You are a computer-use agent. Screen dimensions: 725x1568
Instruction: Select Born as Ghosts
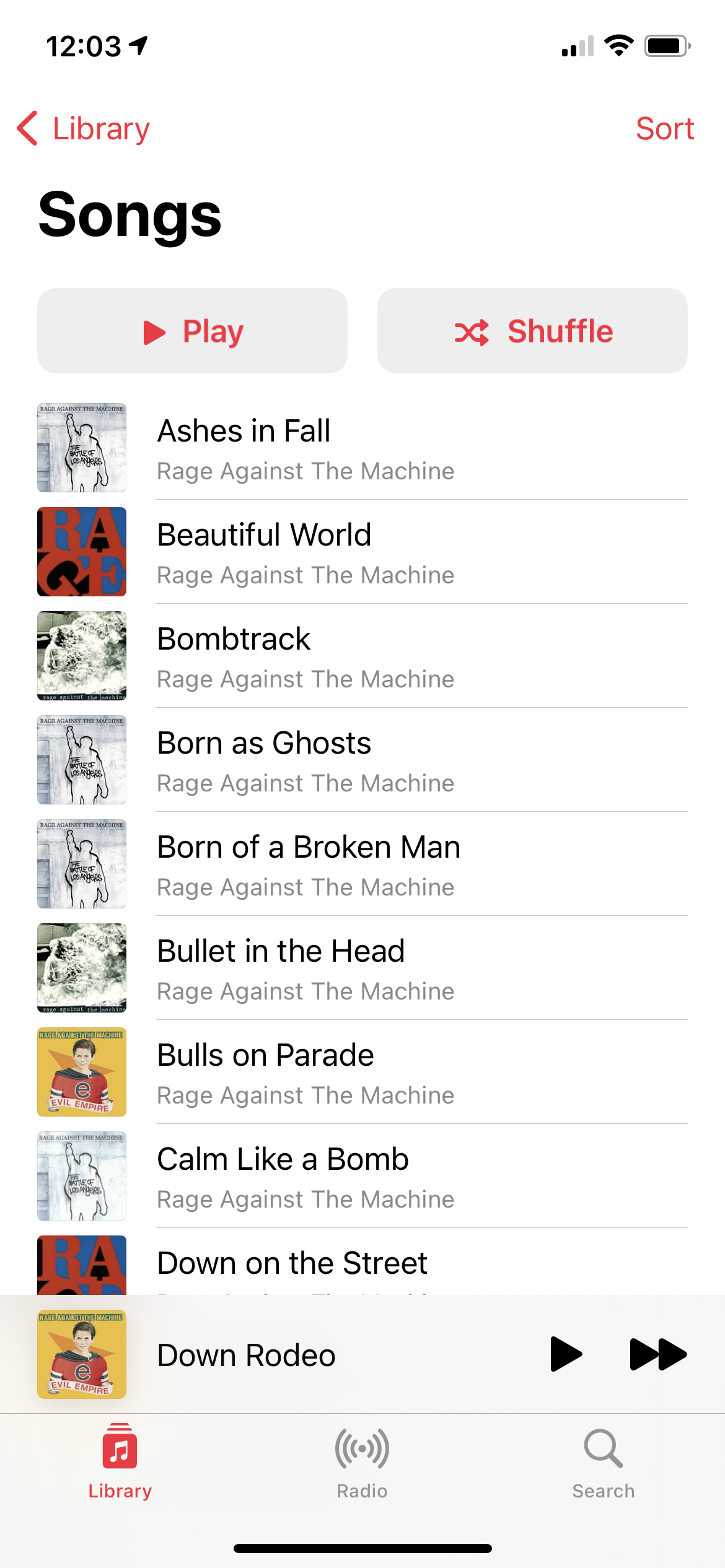(x=362, y=760)
